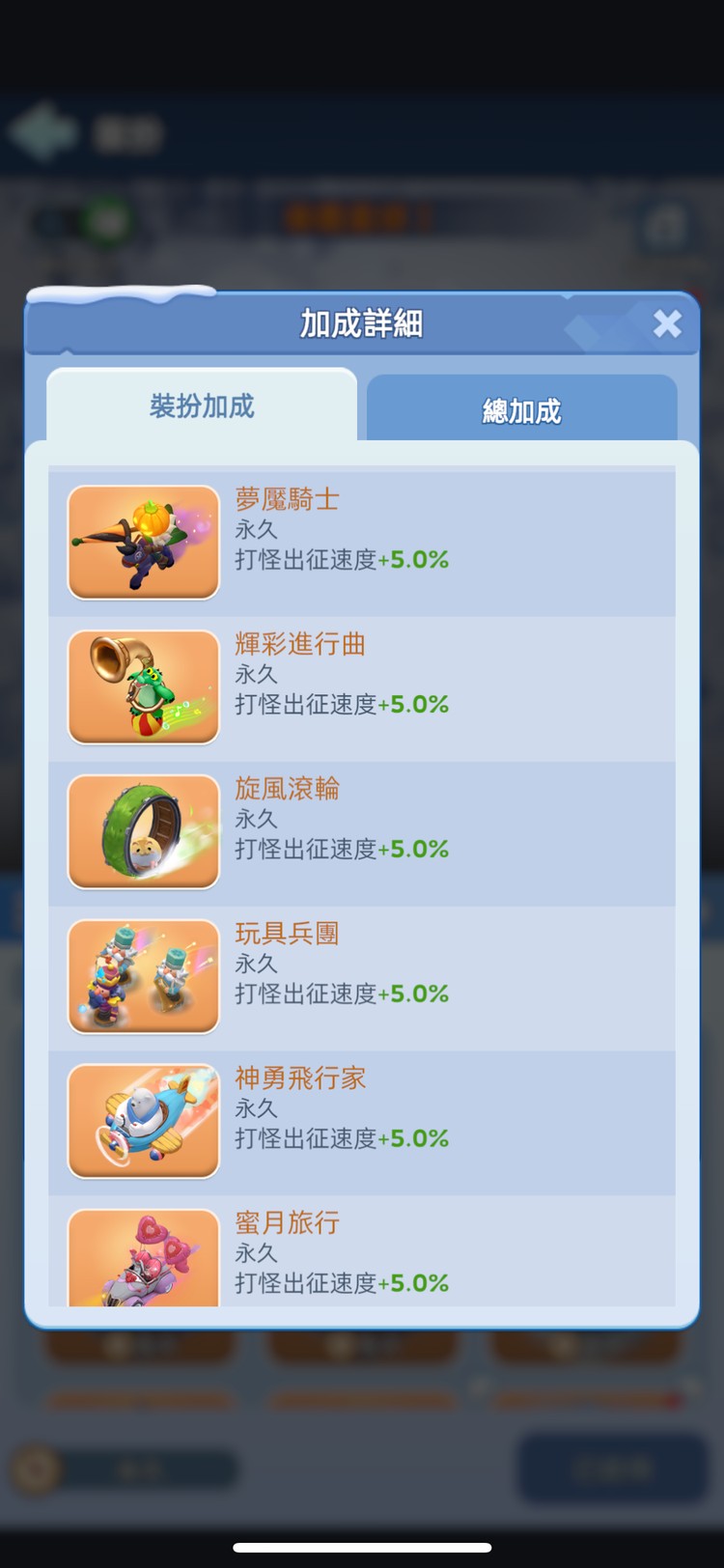Select the 夢魘騎士 pumpkin knight icon

pos(142,543)
